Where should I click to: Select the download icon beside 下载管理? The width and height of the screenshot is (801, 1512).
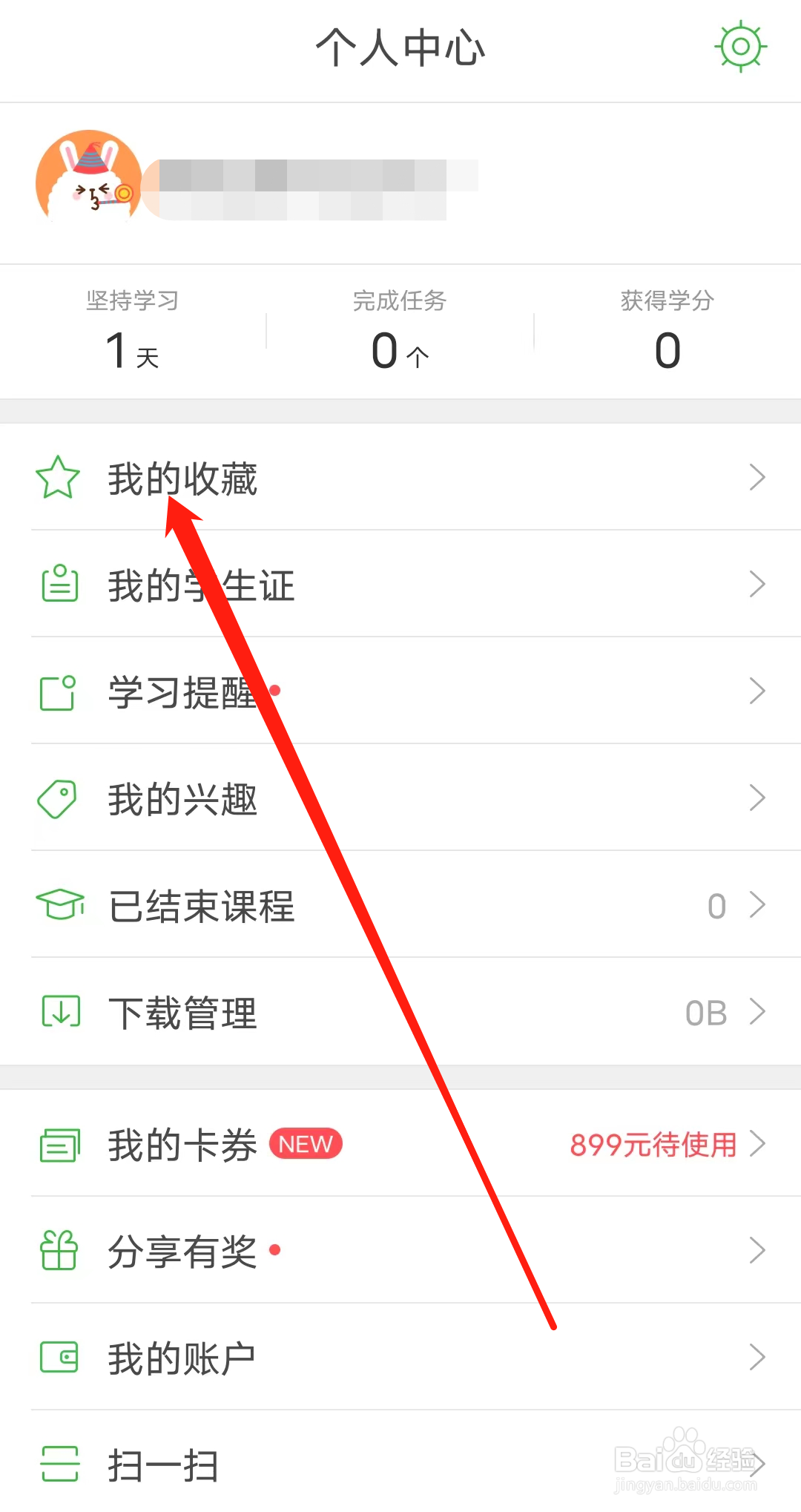58,1010
